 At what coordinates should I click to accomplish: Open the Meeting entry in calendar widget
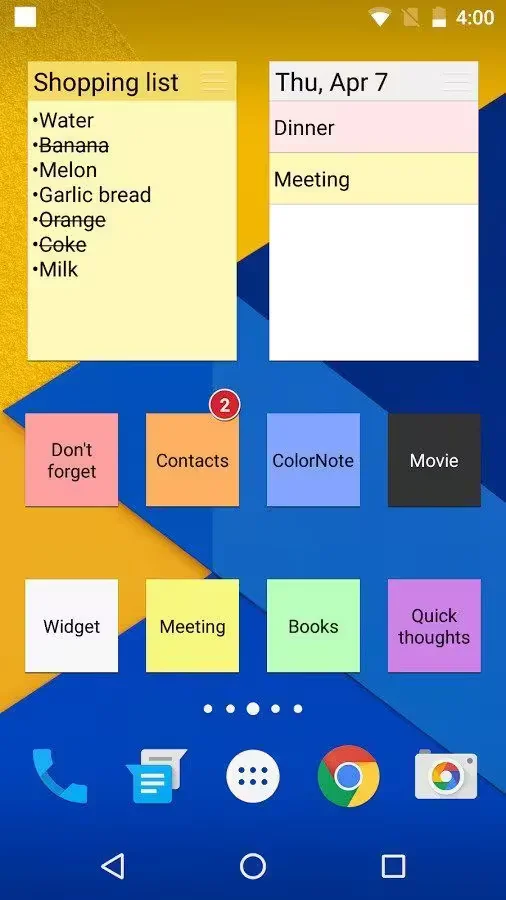point(373,179)
